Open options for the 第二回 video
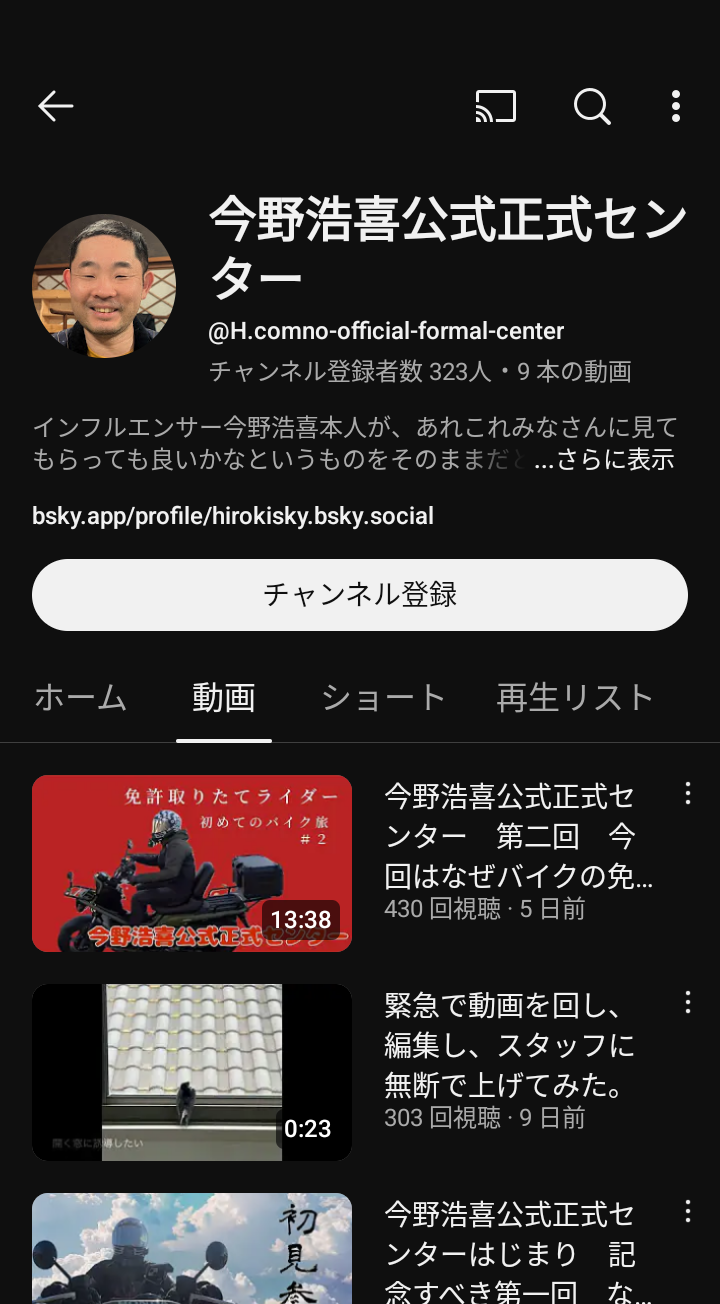The width and height of the screenshot is (720, 1304). tap(688, 794)
